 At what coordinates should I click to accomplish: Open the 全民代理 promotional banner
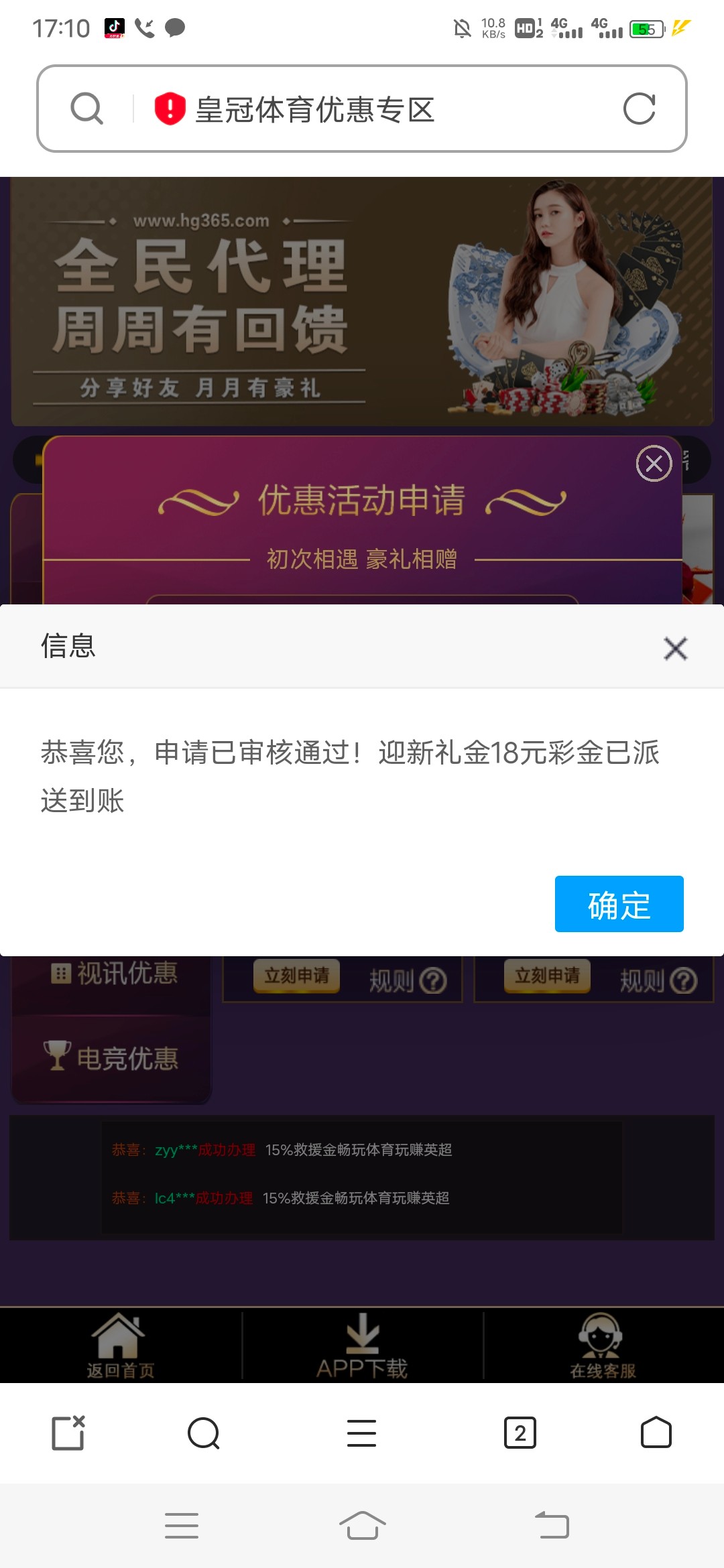tap(362, 301)
